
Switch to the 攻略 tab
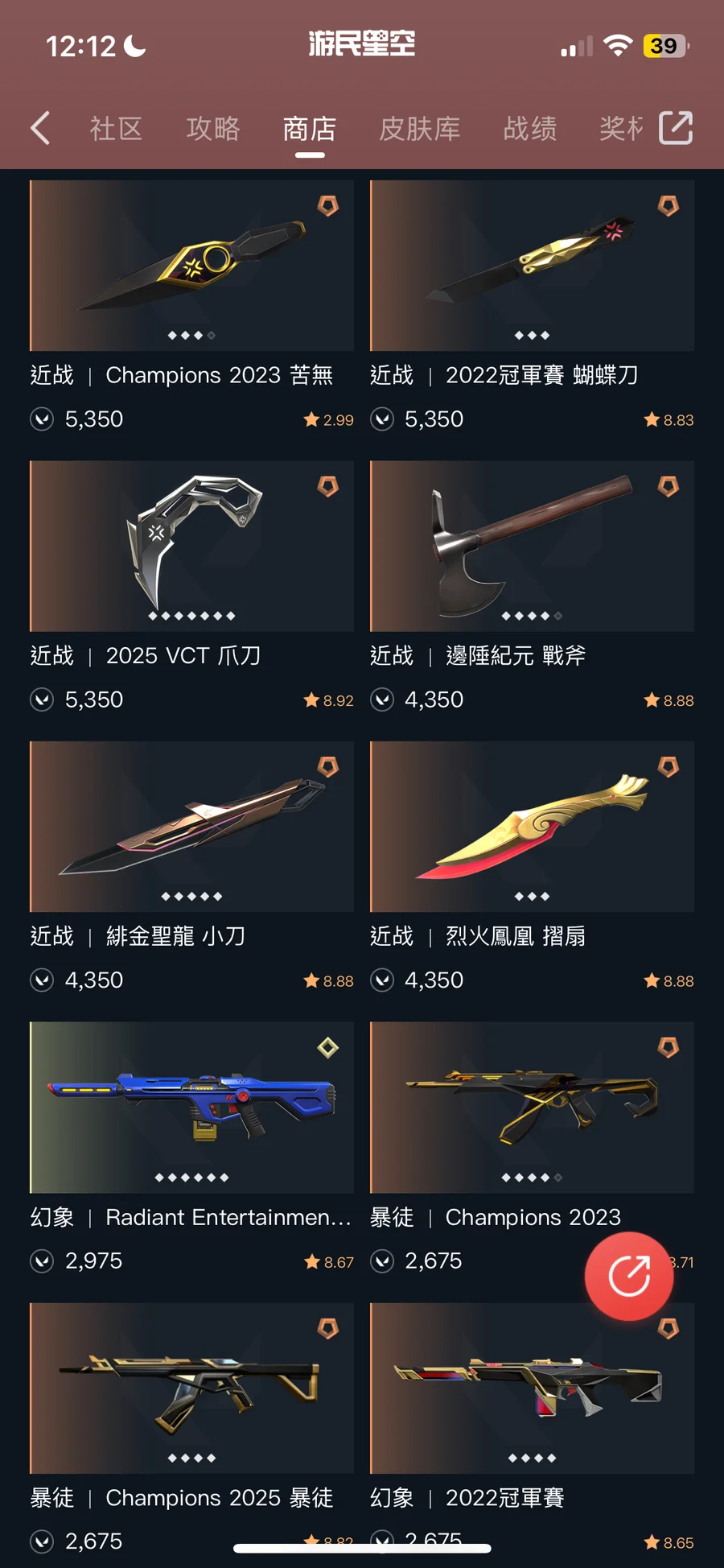(x=213, y=129)
